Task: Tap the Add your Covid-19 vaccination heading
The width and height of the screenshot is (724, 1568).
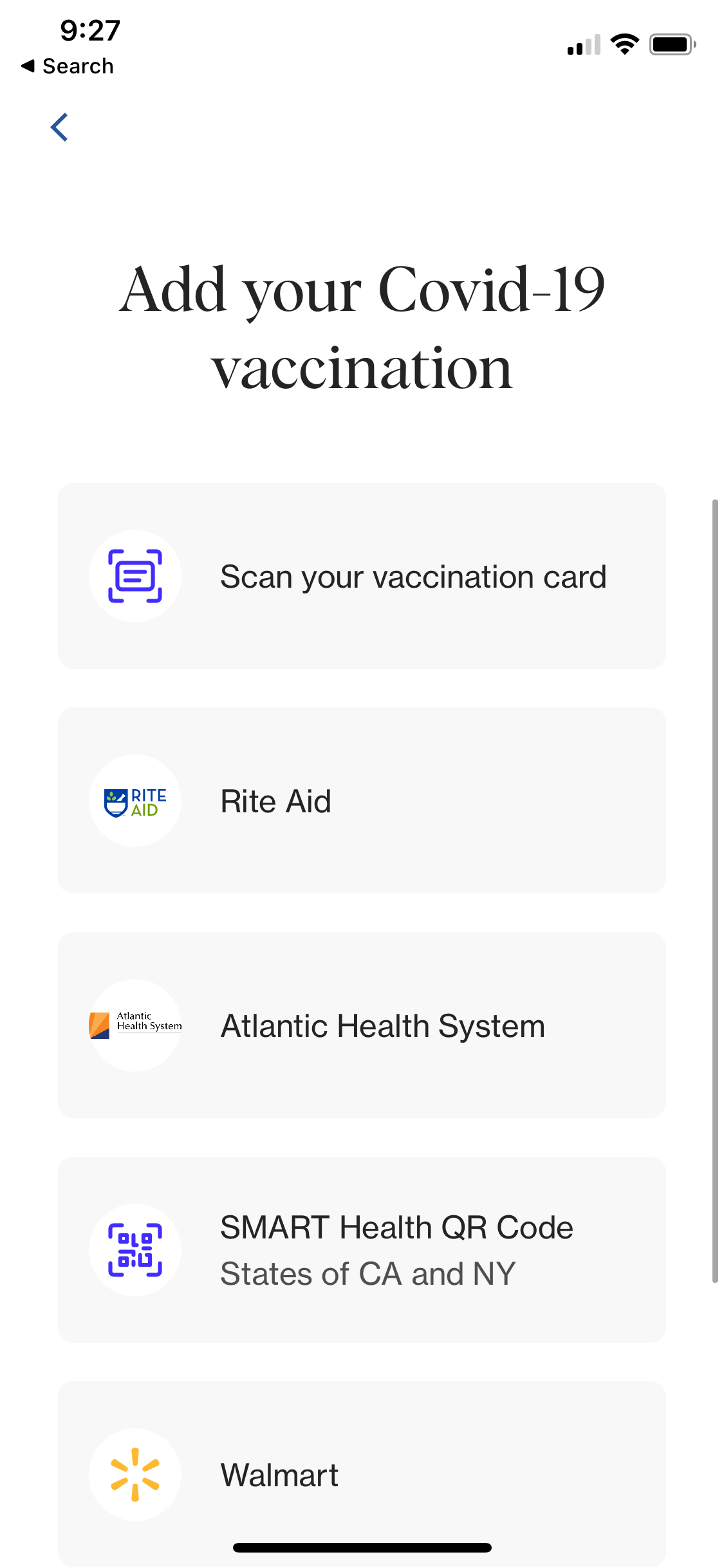Action: (362, 328)
